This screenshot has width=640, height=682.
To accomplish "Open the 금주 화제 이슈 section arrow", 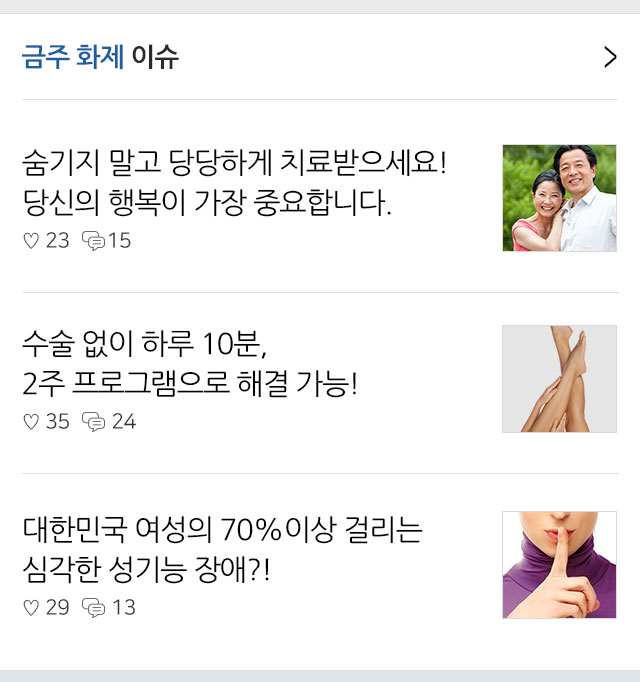I will (x=610, y=57).
